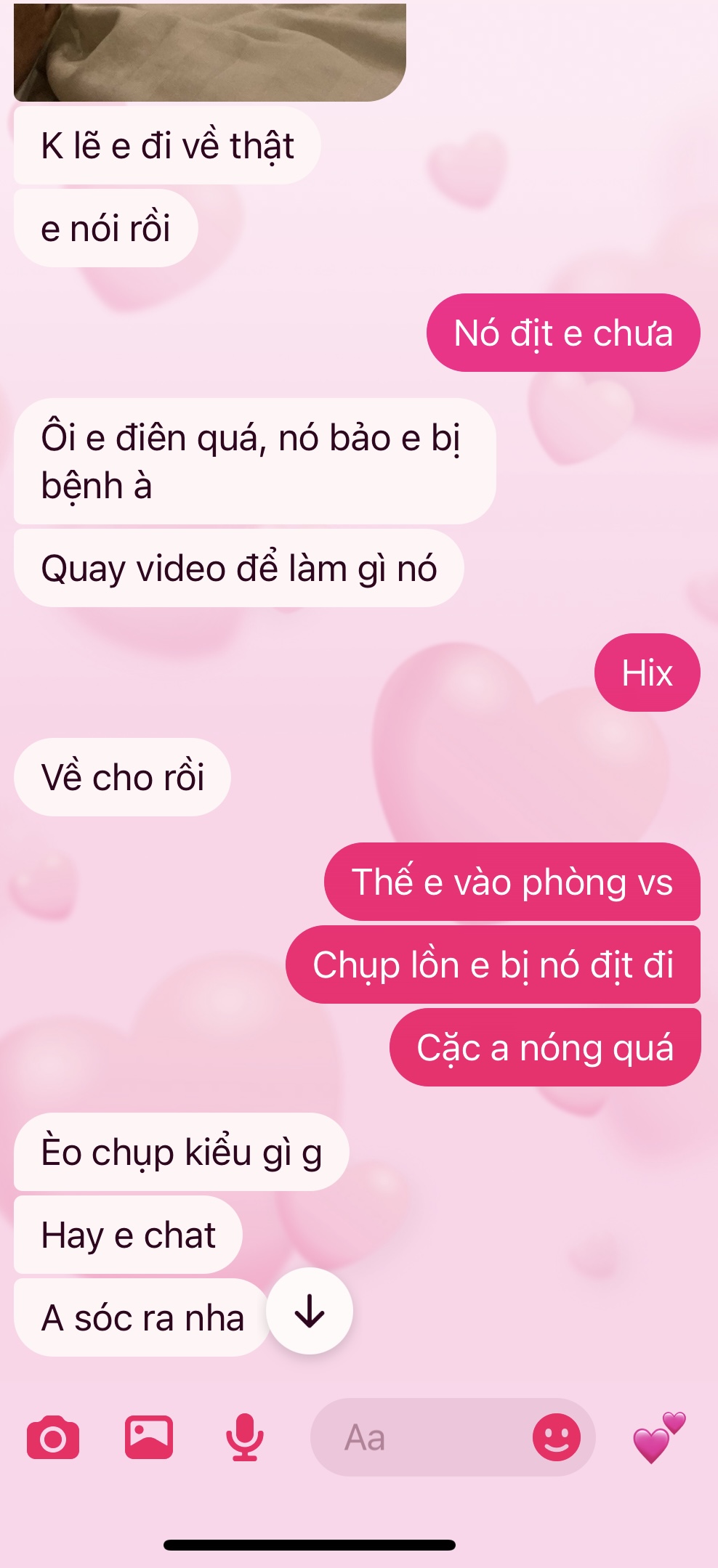Open the photo at top of chat
Screen dimensions: 718x1568
209,52
